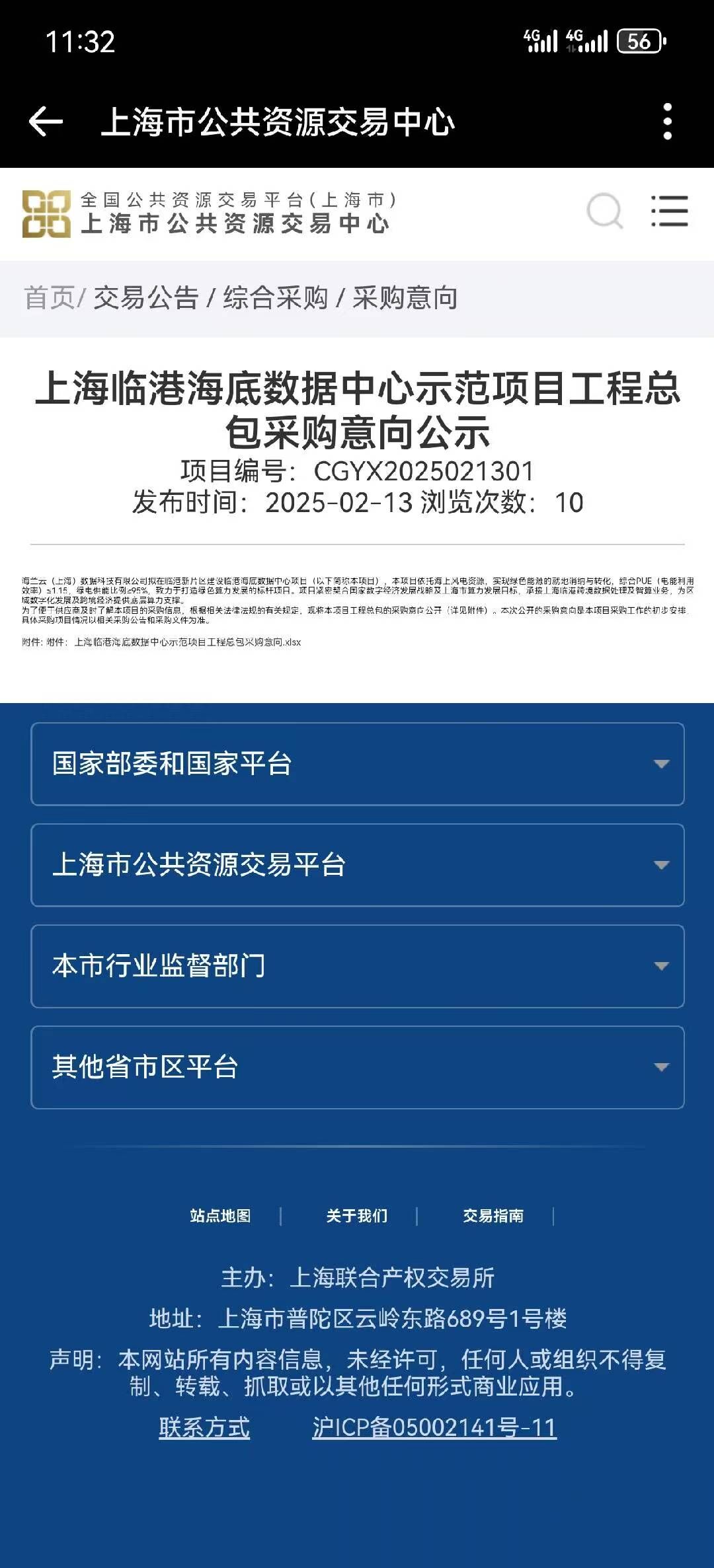Expand 上海市公共资源交易平台 dropdown
Viewport: 714px width, 1568px height.
coord(357,865)
